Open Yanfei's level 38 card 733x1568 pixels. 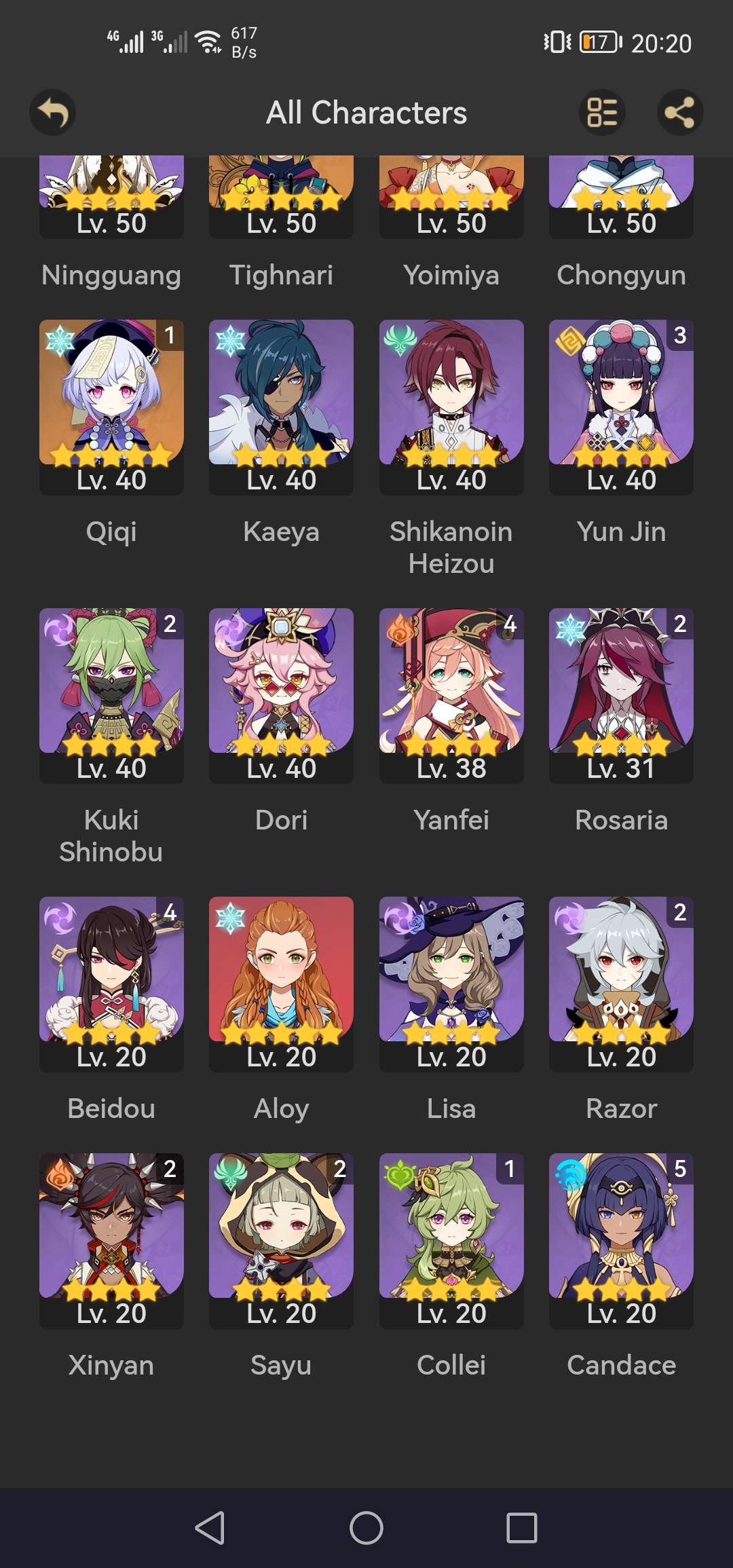451,694
